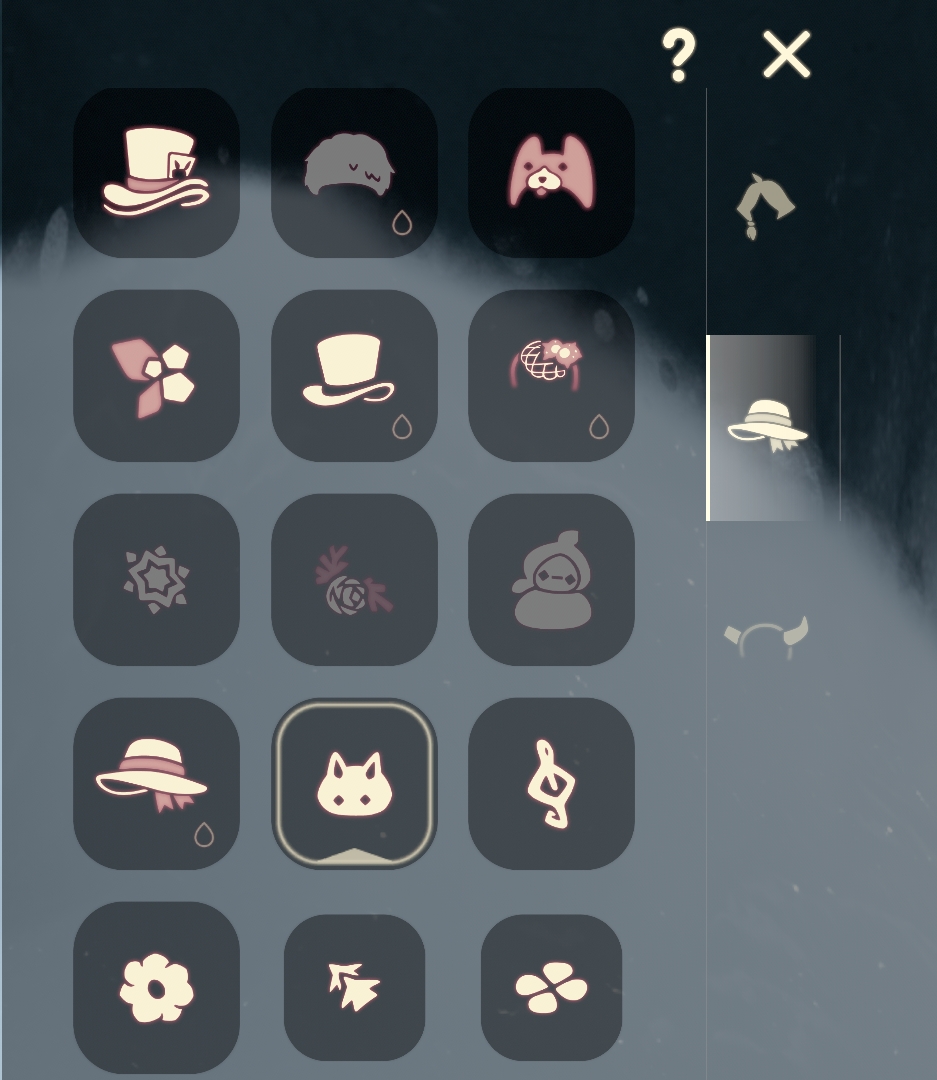Select the arrow-shaped hairpin accessory
Image resolution: width=937 pixels, height=1080 pixels.
354,988
